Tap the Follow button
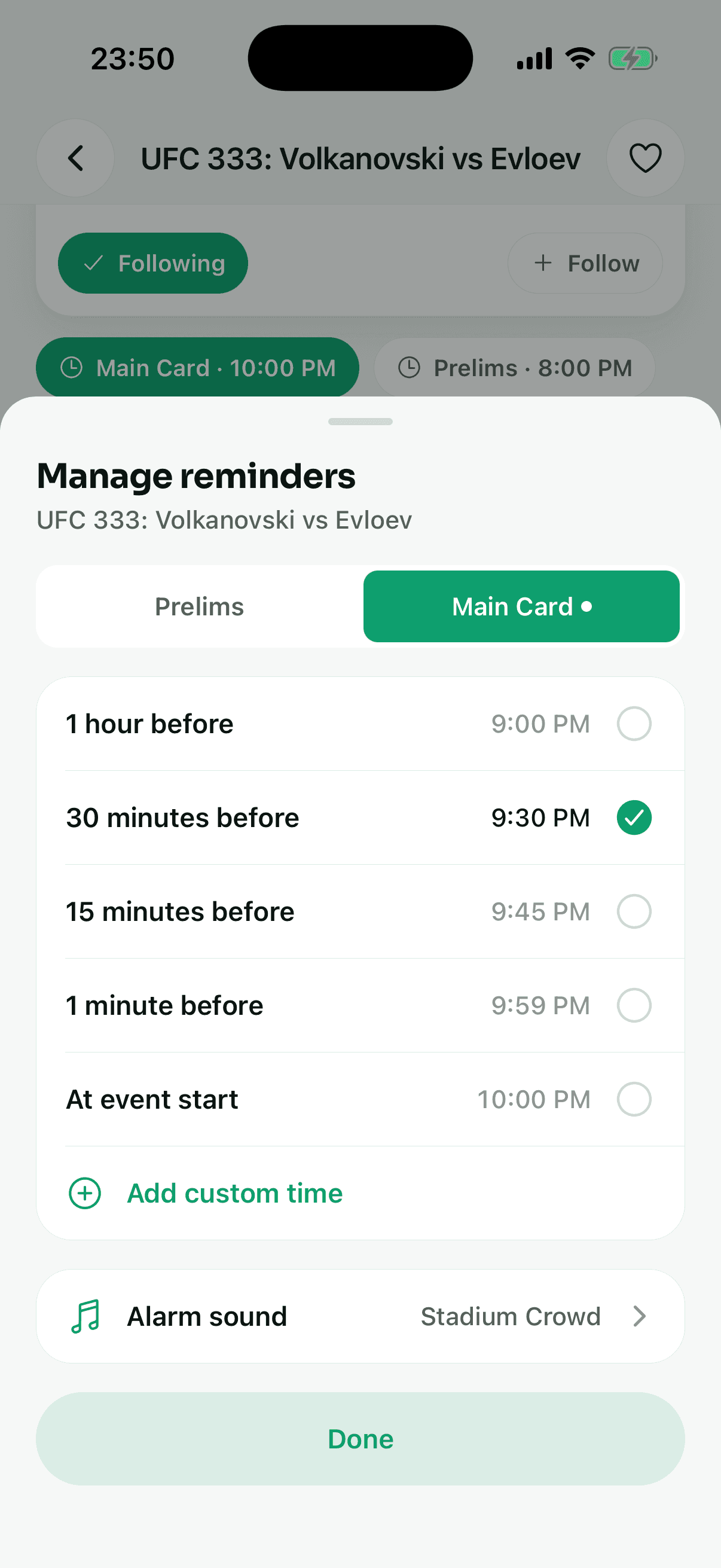721x1568 pixels. (x=585, y=263)
